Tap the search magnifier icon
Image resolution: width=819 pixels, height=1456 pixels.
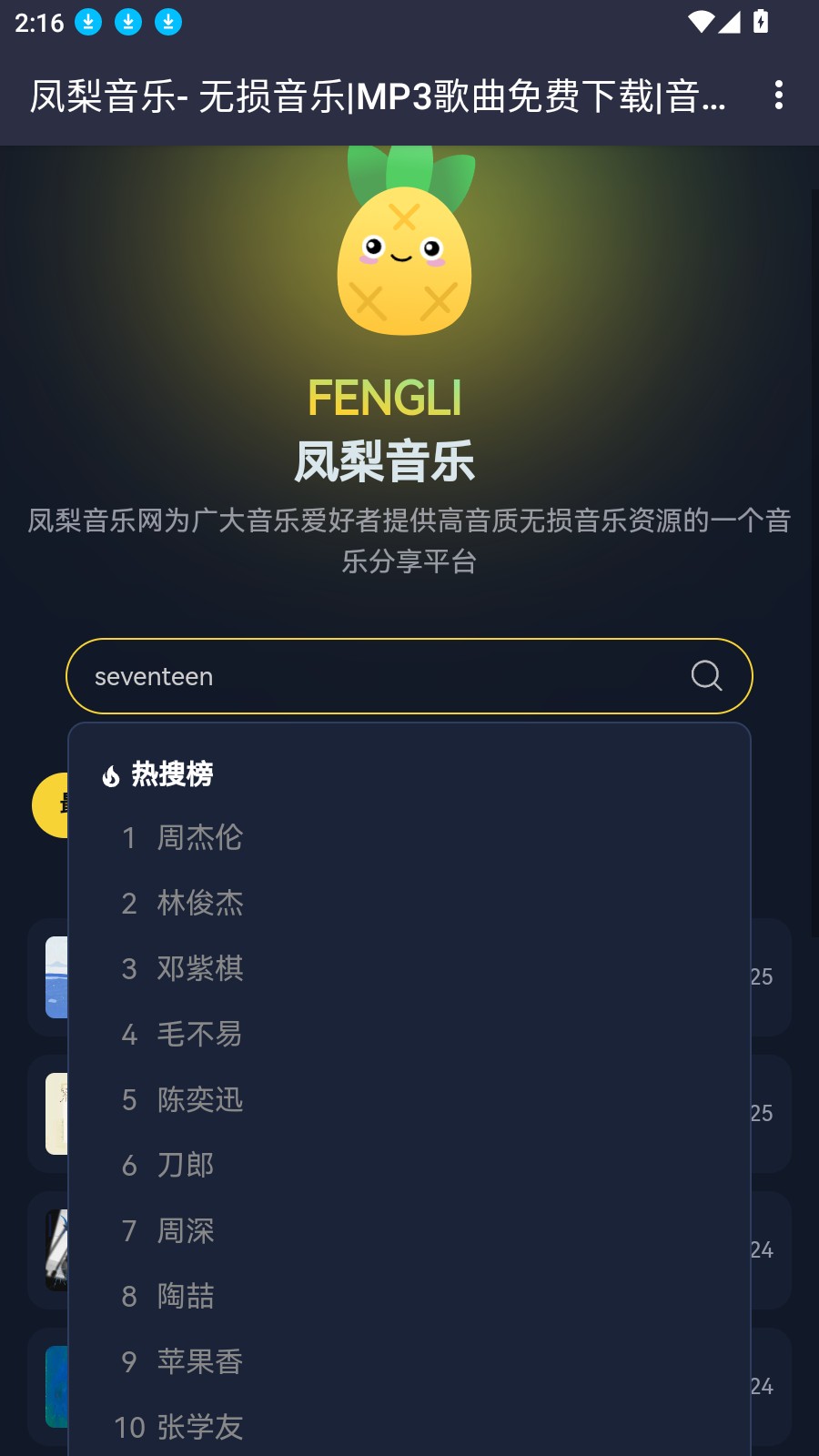[x=706, y=676]
